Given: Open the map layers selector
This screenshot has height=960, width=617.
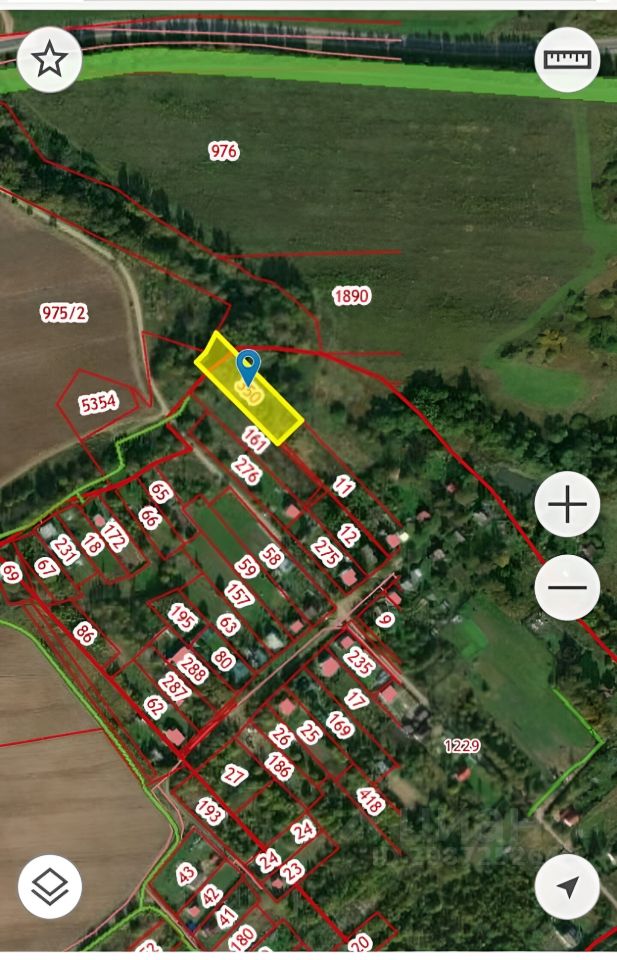Looking at the screenshot, I should pyautogui.click(x=50, y=886).
